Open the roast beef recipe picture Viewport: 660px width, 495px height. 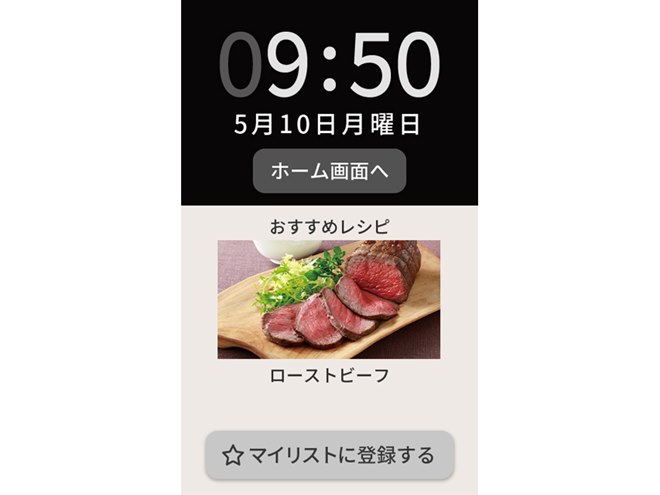(329, 299)
